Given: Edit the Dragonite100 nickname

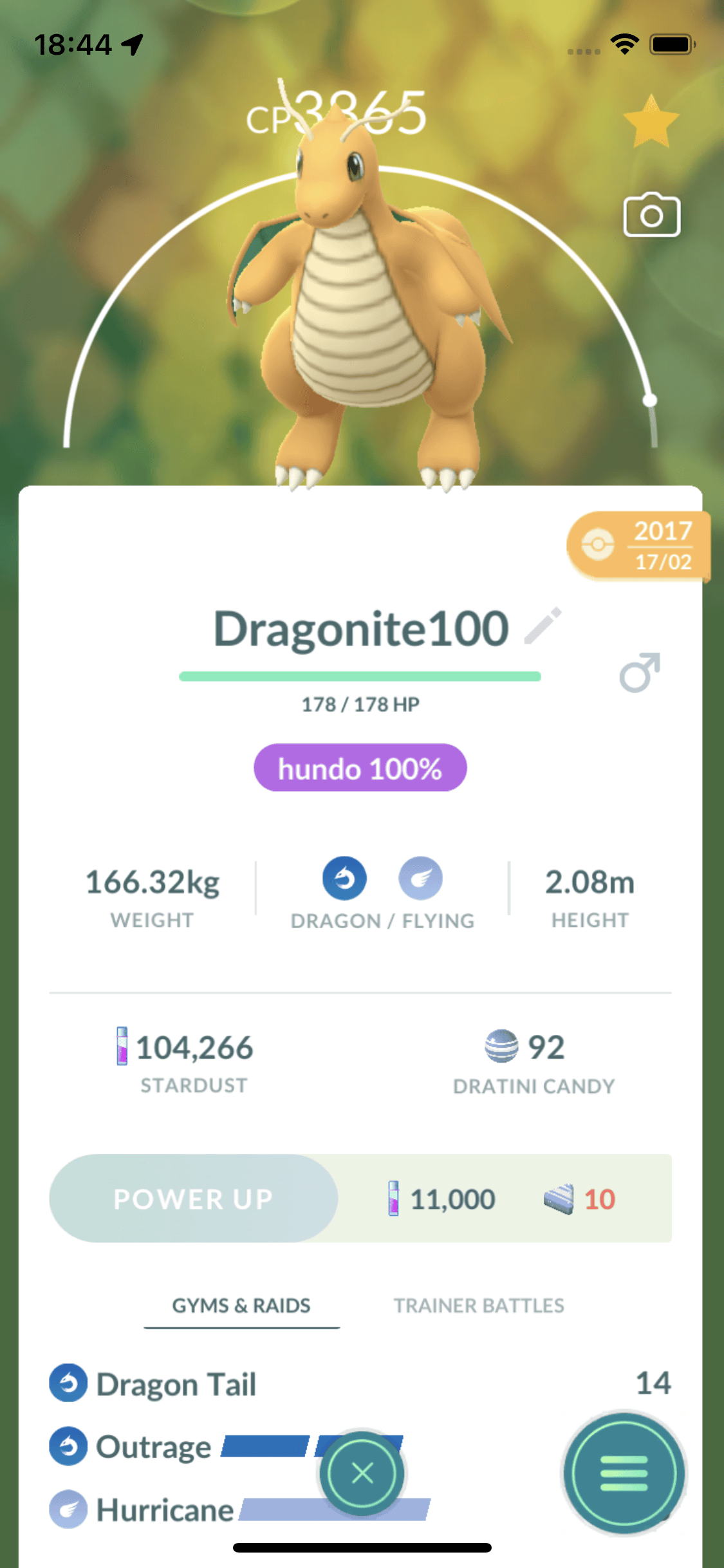Looking at the screenshot, I should coord(543,626).
